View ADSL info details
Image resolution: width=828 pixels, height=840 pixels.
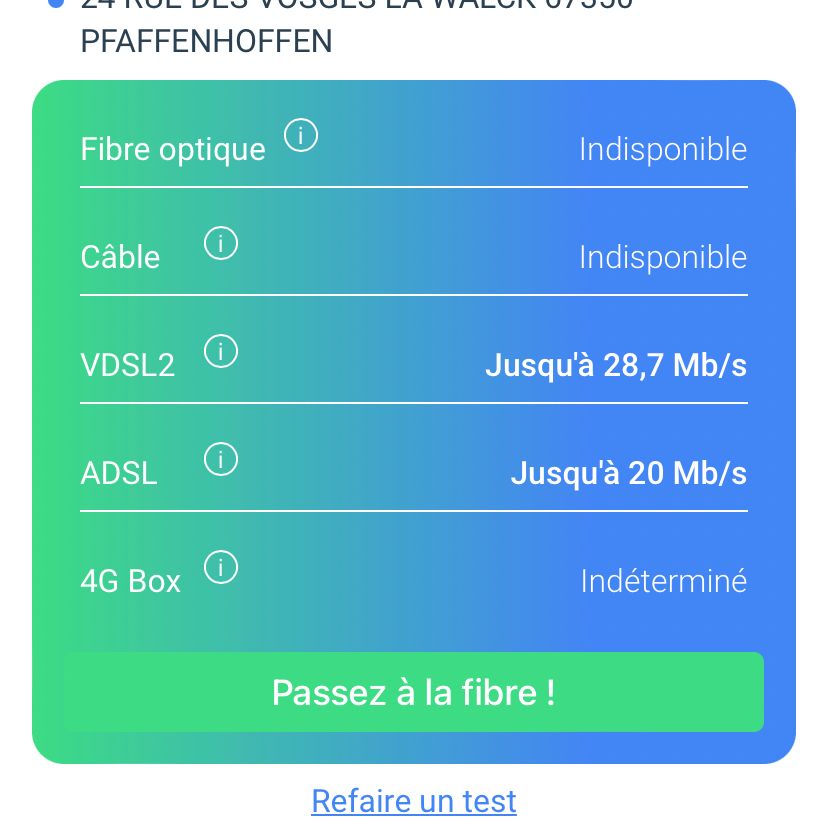tap(221, 459)
